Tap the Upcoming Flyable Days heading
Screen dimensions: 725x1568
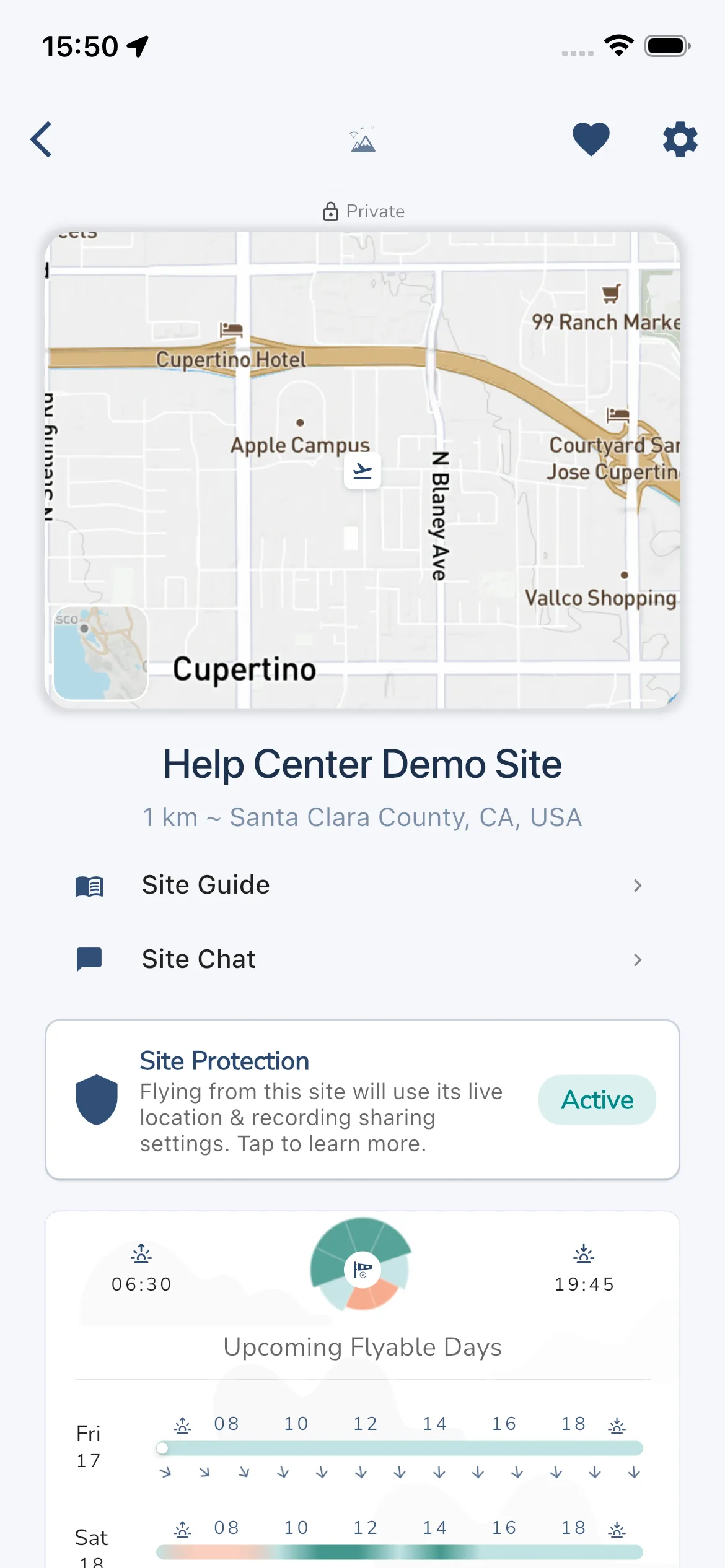coord(362,1347)
